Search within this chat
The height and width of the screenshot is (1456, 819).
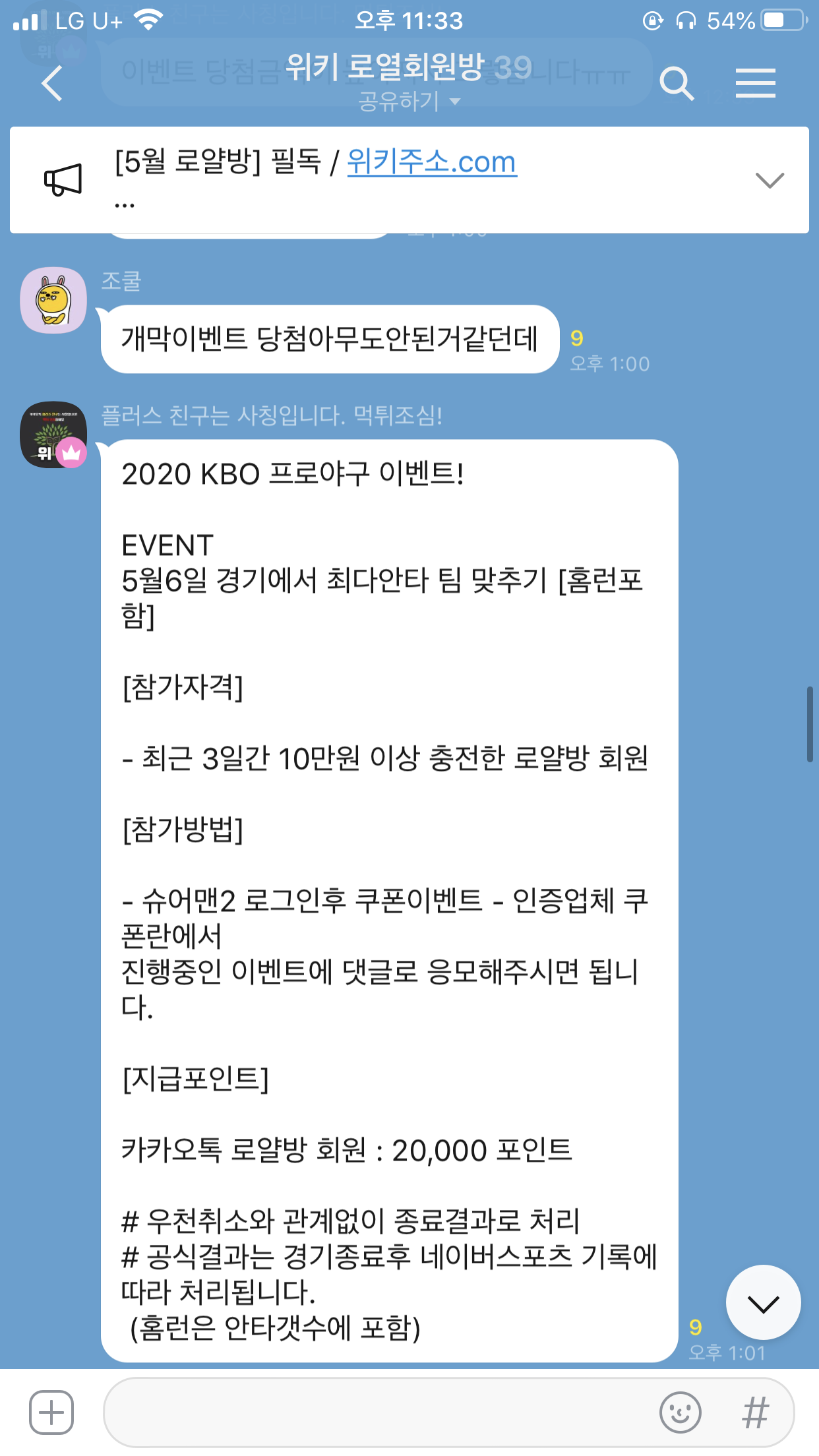pyautogui.click(x=677, y=84)
